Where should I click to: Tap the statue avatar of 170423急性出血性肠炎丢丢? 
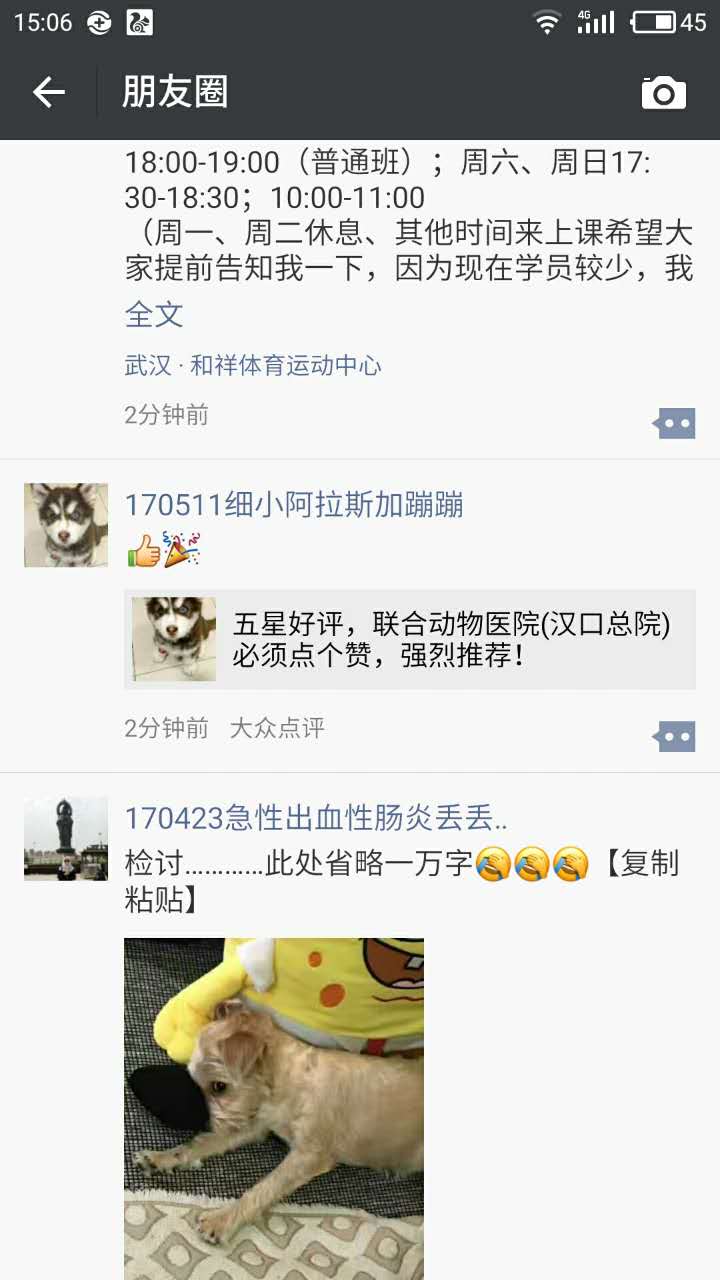pyautogui.click(x=66, y=838)
